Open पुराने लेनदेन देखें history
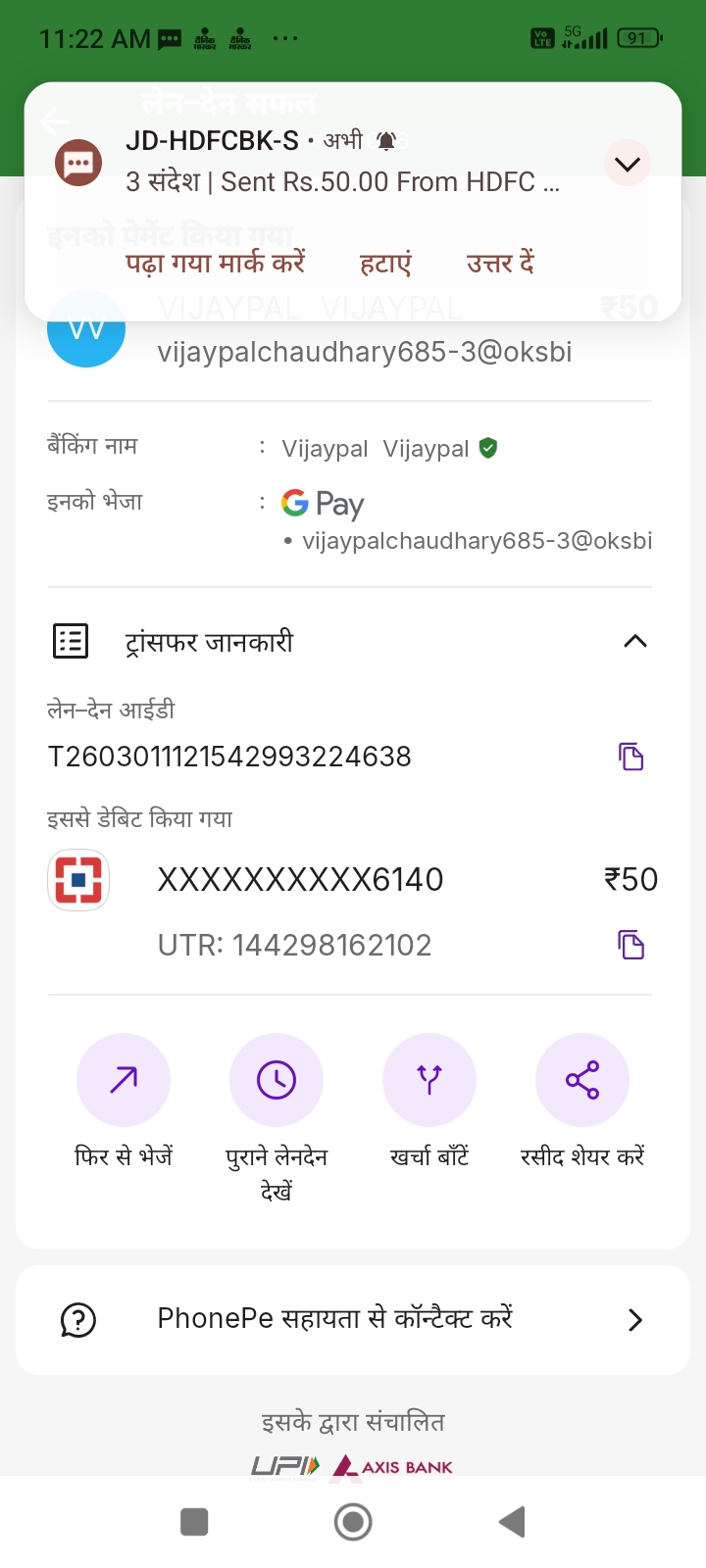 [x=277, y=1080]
